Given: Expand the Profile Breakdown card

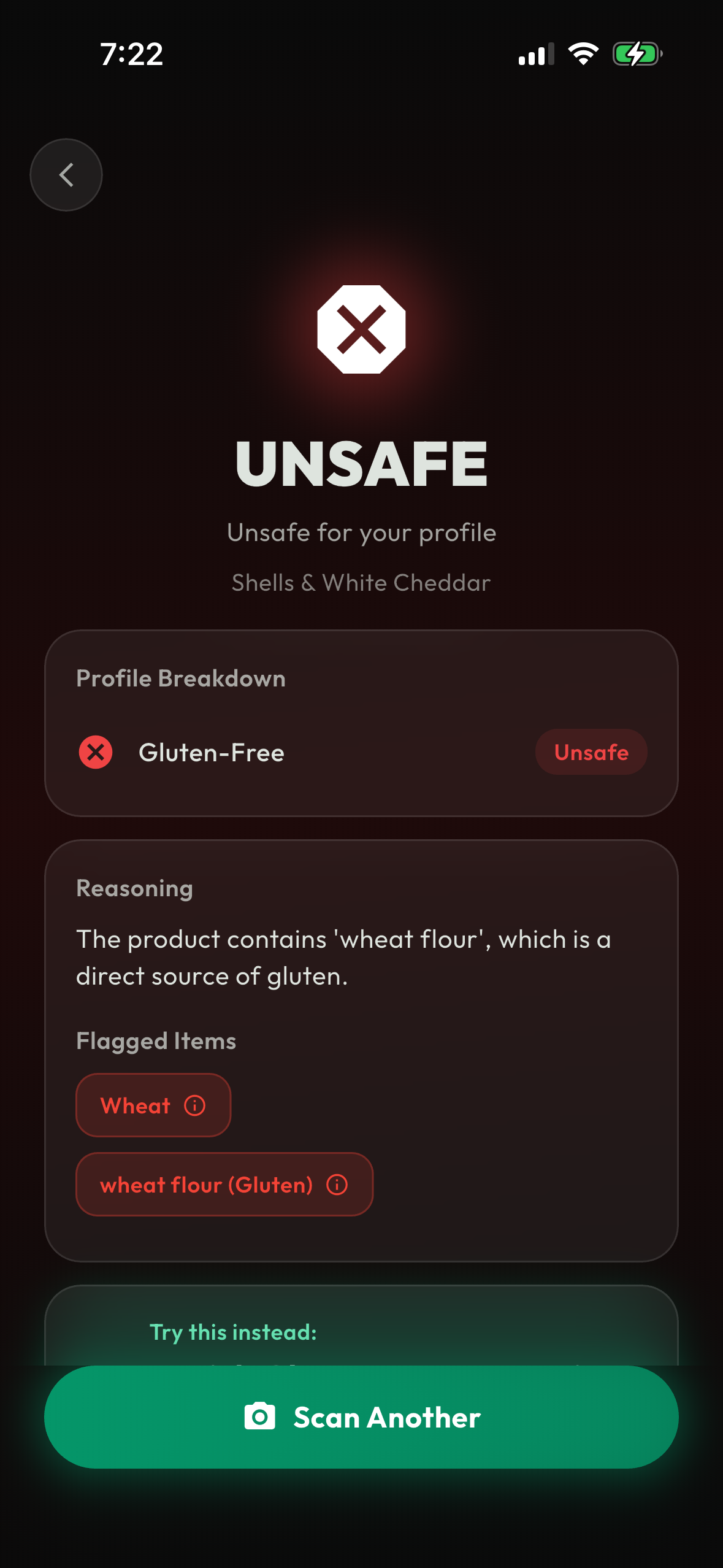Looking at the screenshot, I should point(180,678).
